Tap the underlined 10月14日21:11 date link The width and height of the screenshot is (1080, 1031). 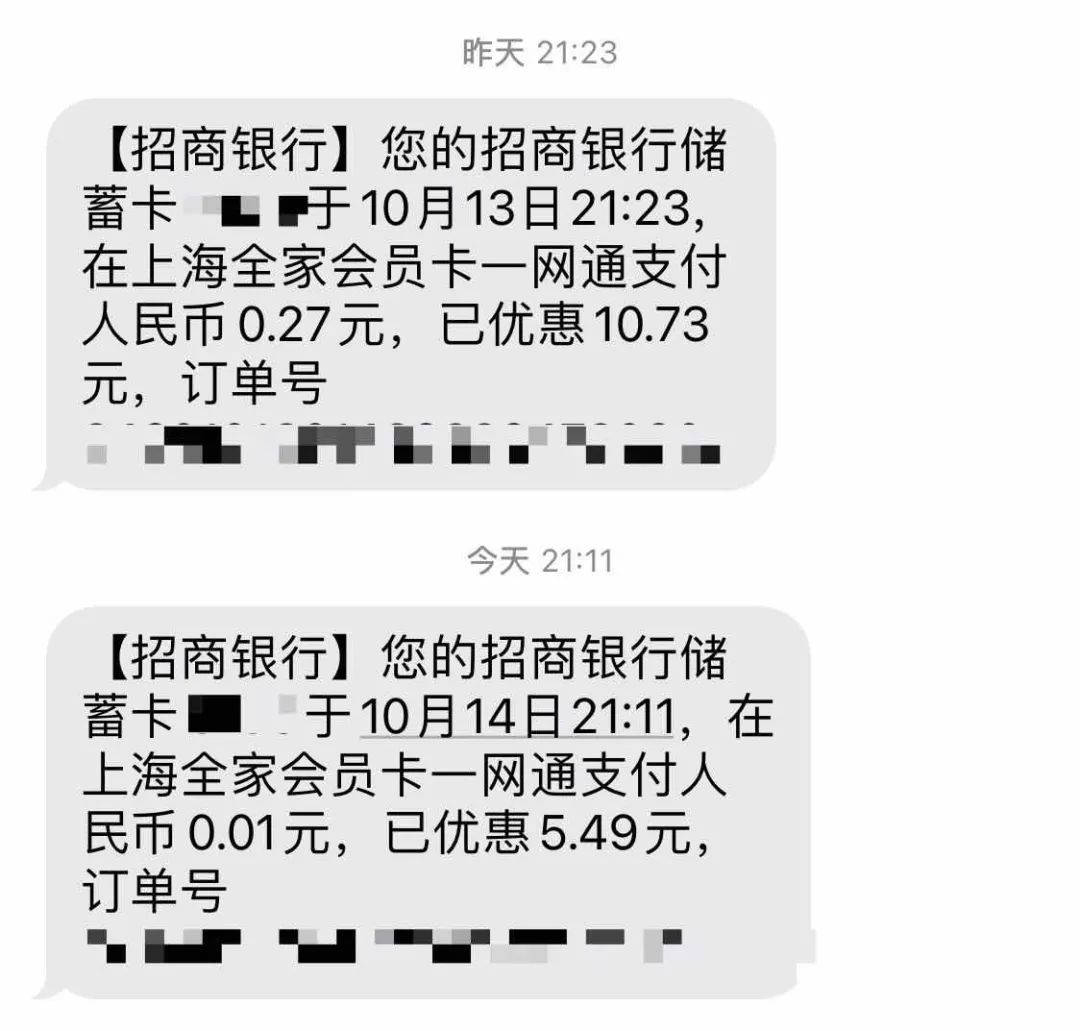[x=519, y=716]
